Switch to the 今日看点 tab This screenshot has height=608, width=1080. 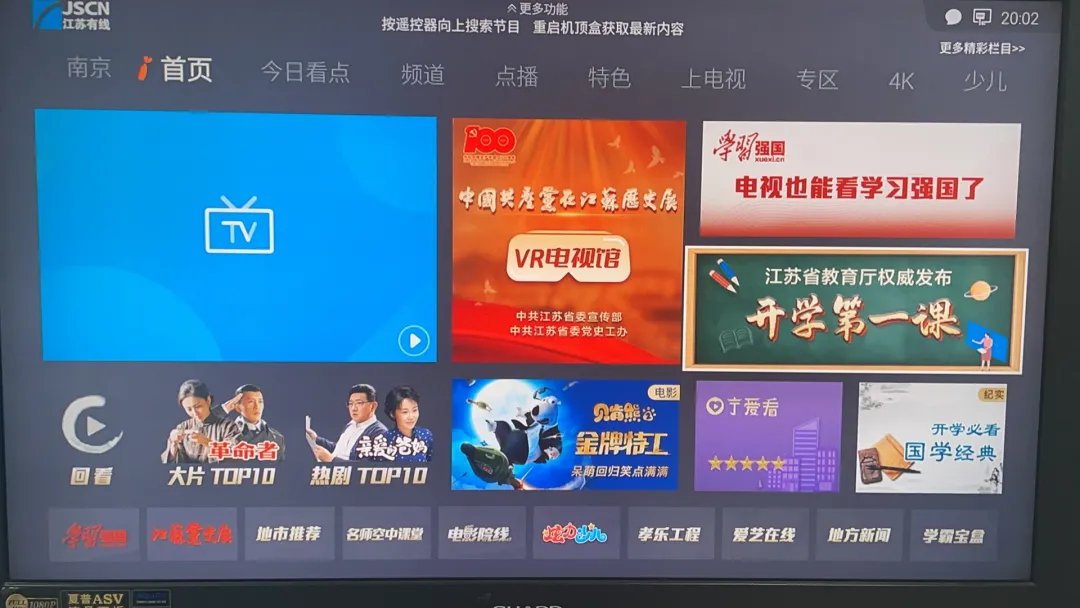[305, 73]
